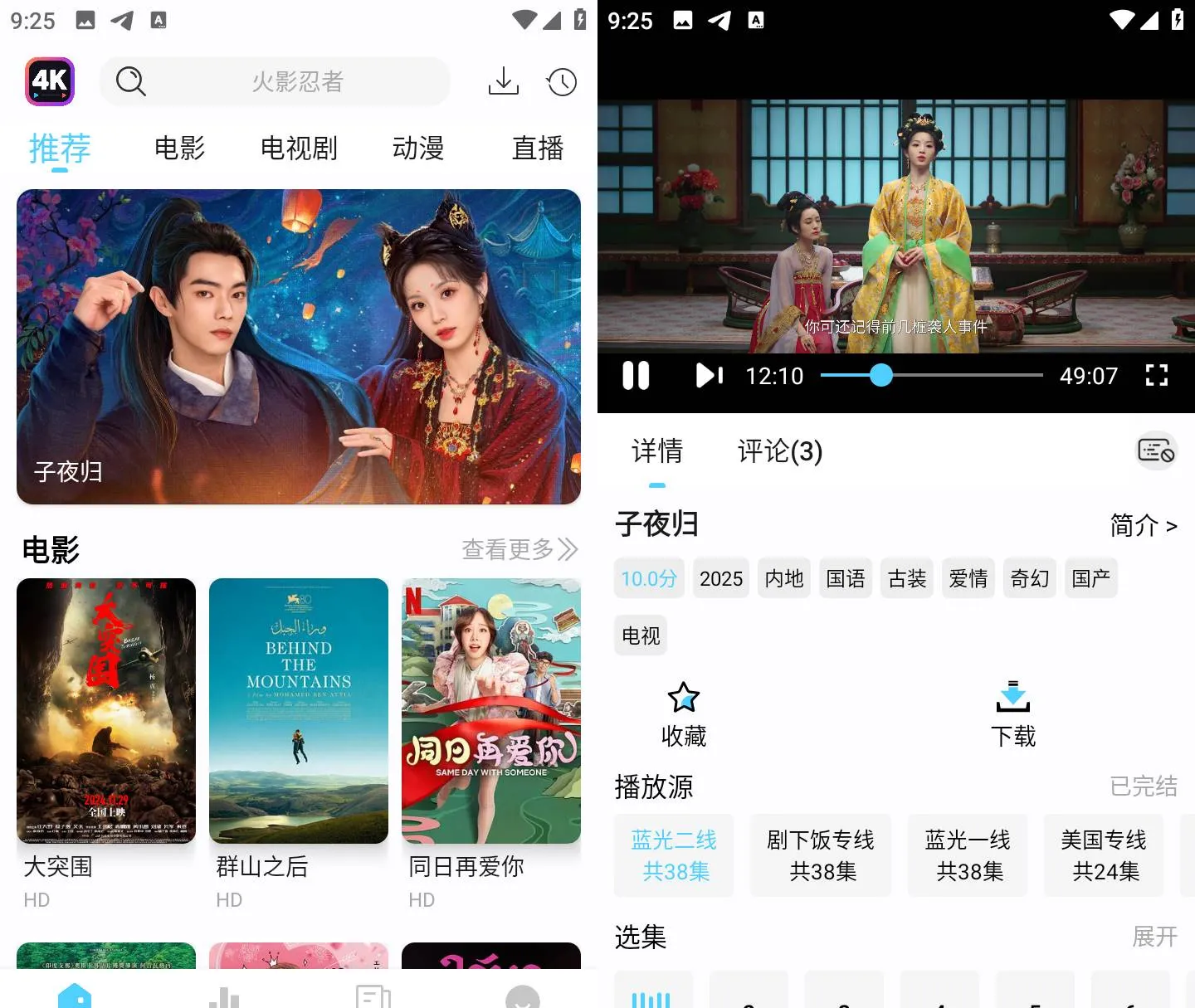Switch to the 电影 tab
The width and height of the screenshot is (1195, 1008).
[x=179, y=149]
